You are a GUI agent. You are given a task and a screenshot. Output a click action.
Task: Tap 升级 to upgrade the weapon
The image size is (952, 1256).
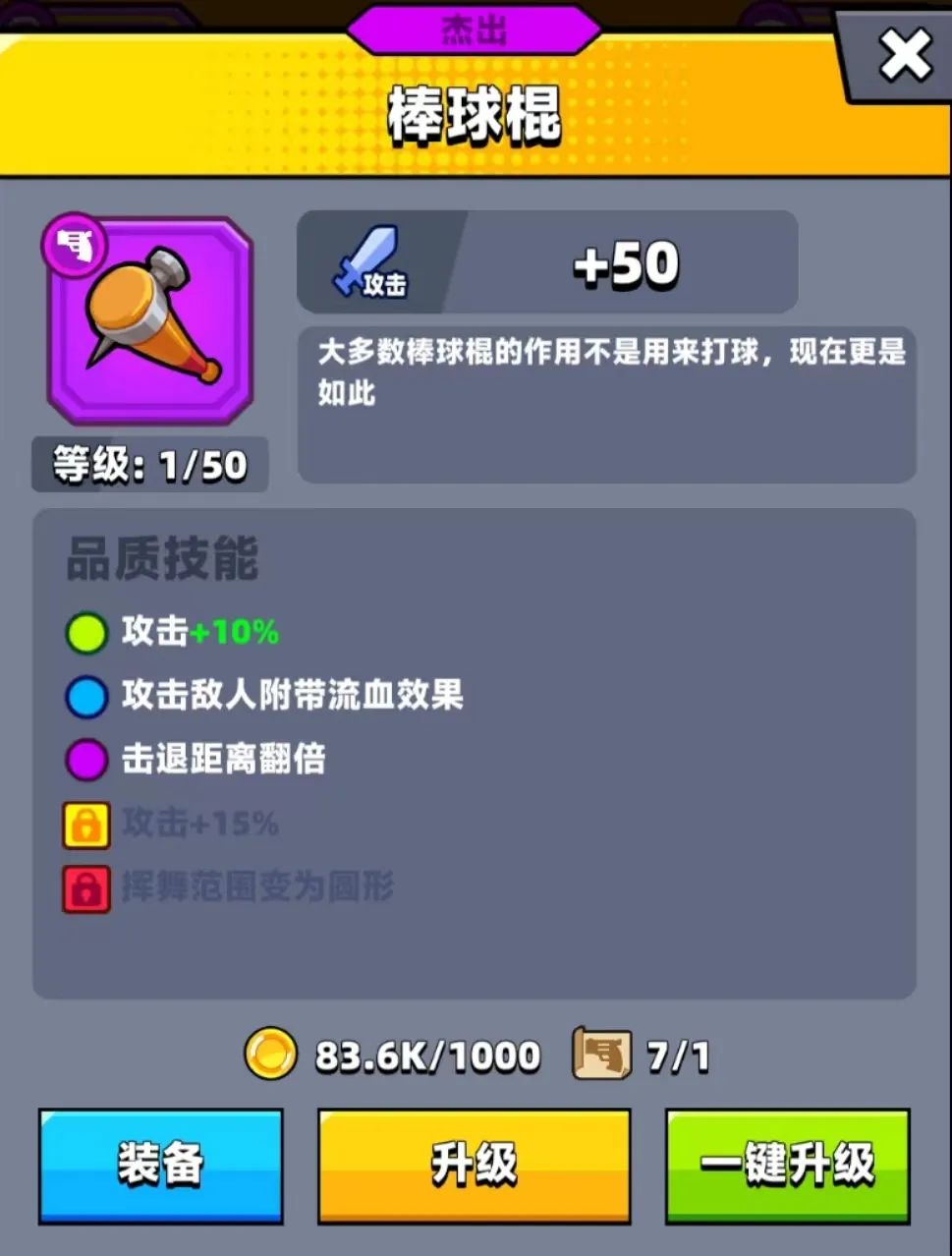[x=474, y=1166]
